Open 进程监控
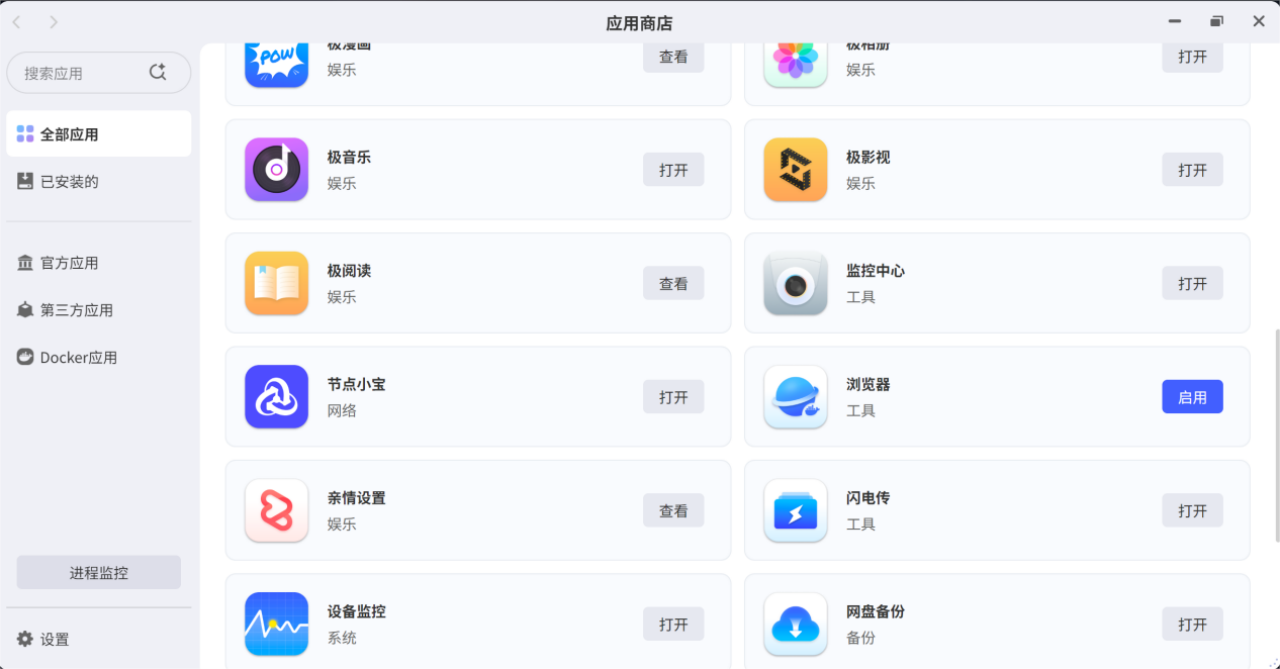 tap(99, 573)
